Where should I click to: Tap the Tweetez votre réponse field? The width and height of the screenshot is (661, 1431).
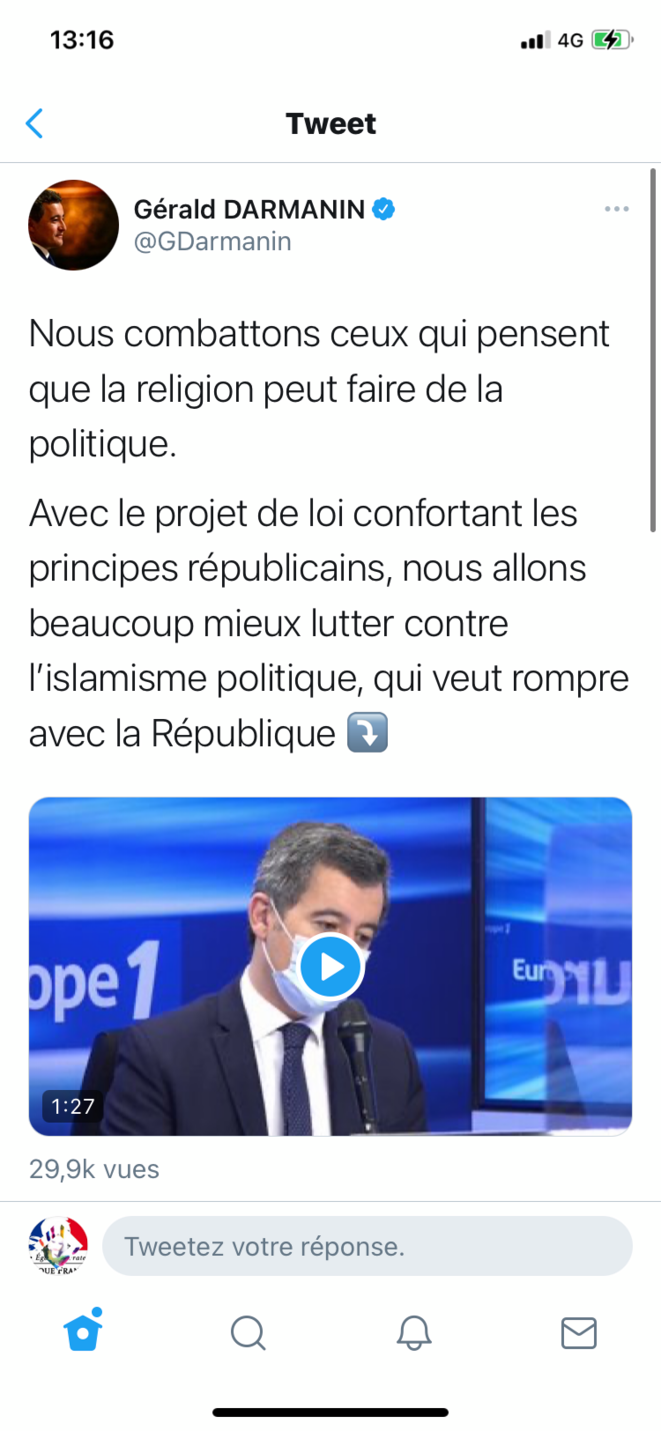(x=367, y=1246)
